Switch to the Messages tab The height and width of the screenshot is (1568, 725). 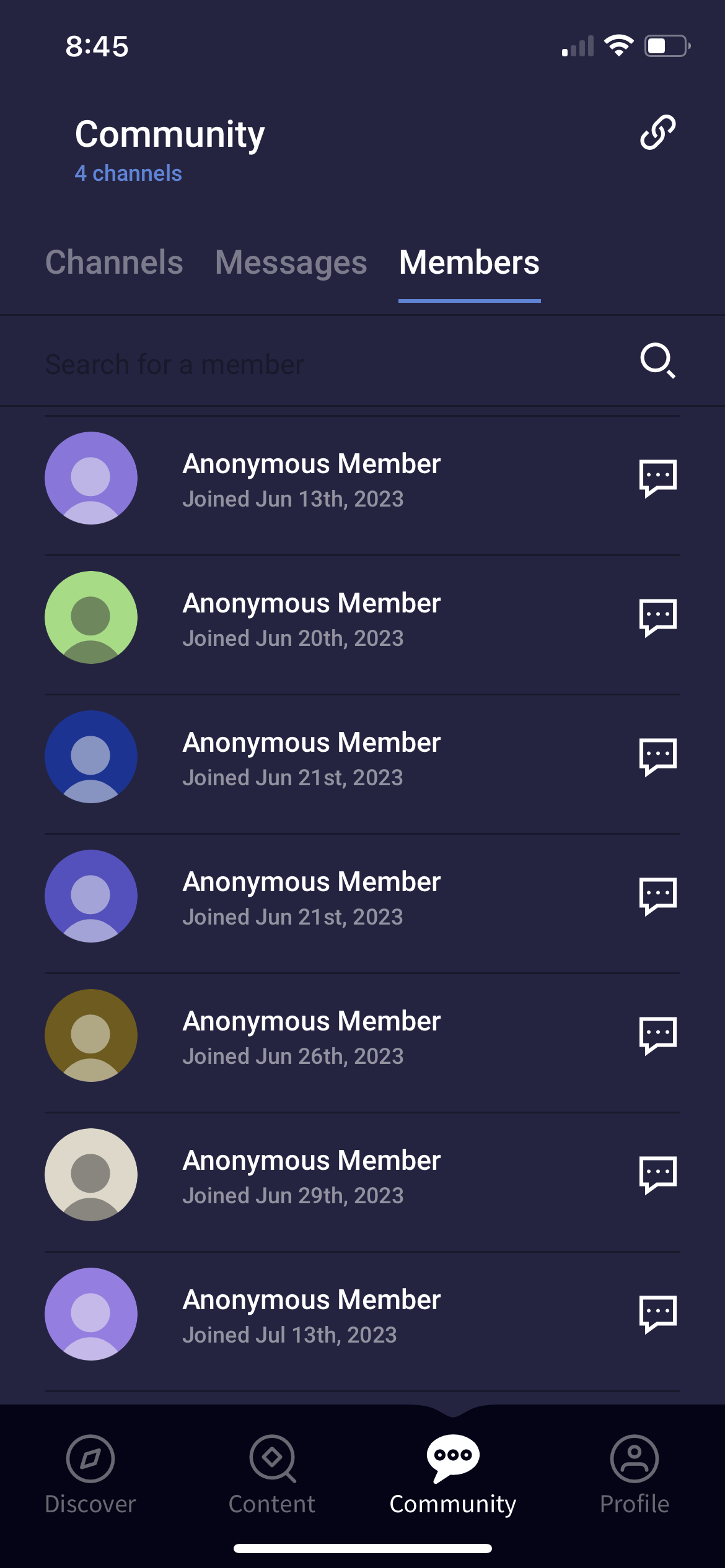[x=291, y=263]
